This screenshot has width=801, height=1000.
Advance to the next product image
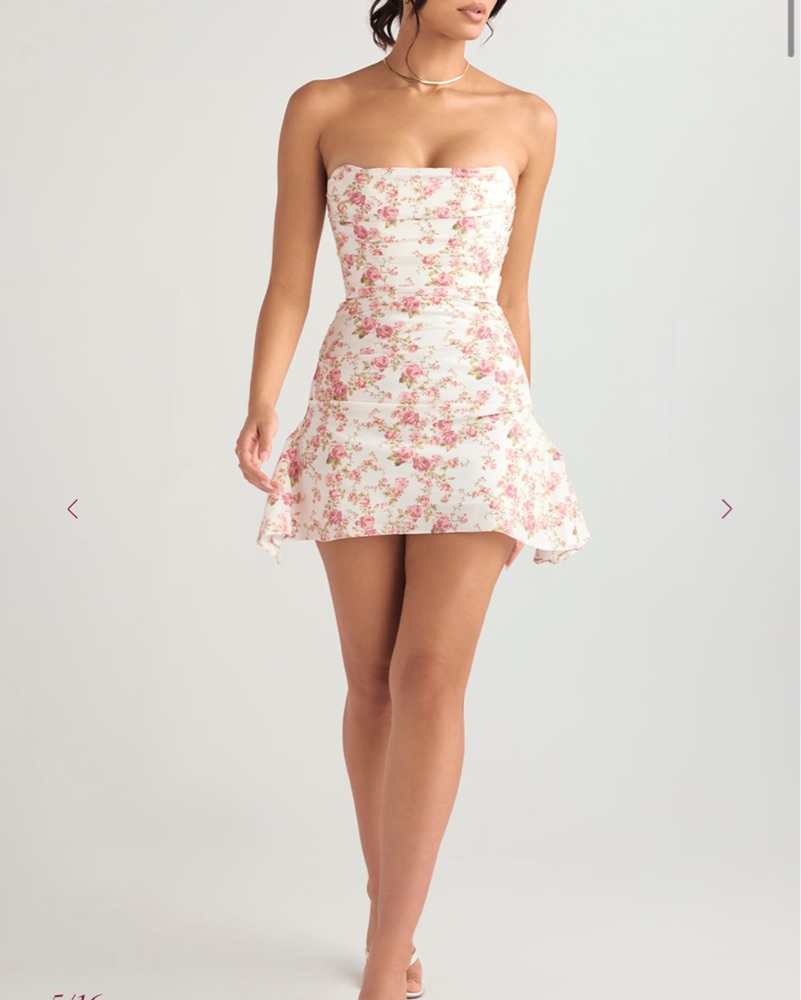tap(727, 509)
